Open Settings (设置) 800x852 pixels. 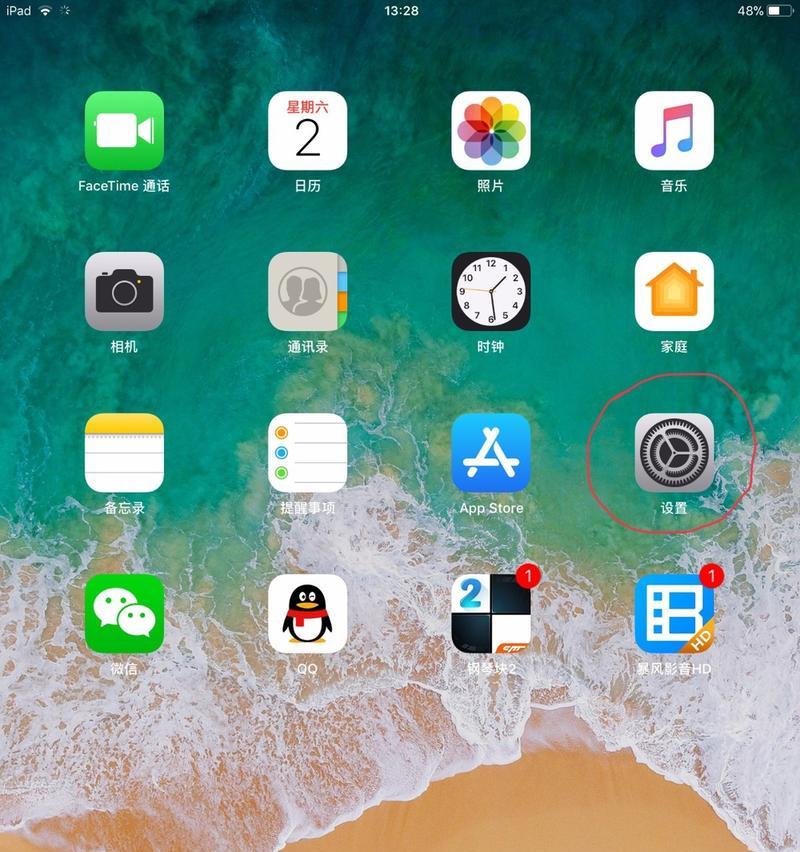[674, 453]
